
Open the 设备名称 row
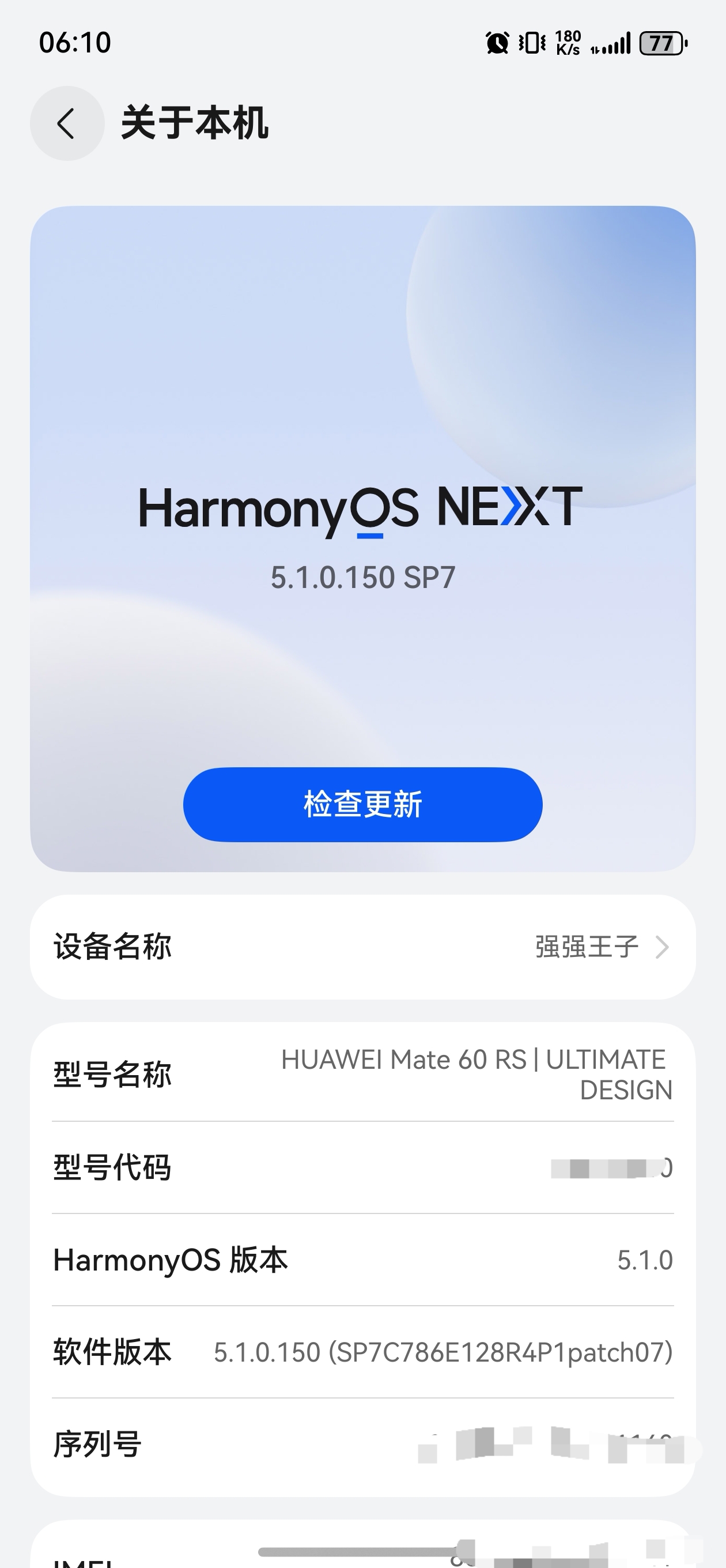[362, 947]
